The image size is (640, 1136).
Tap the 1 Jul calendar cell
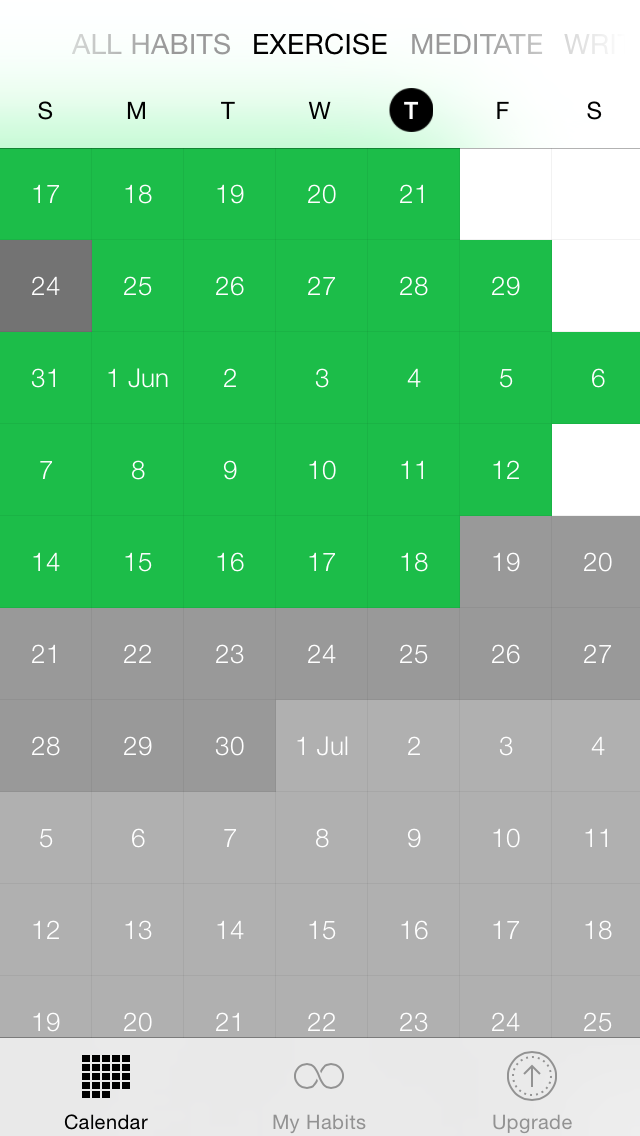[x=321, y=746]
